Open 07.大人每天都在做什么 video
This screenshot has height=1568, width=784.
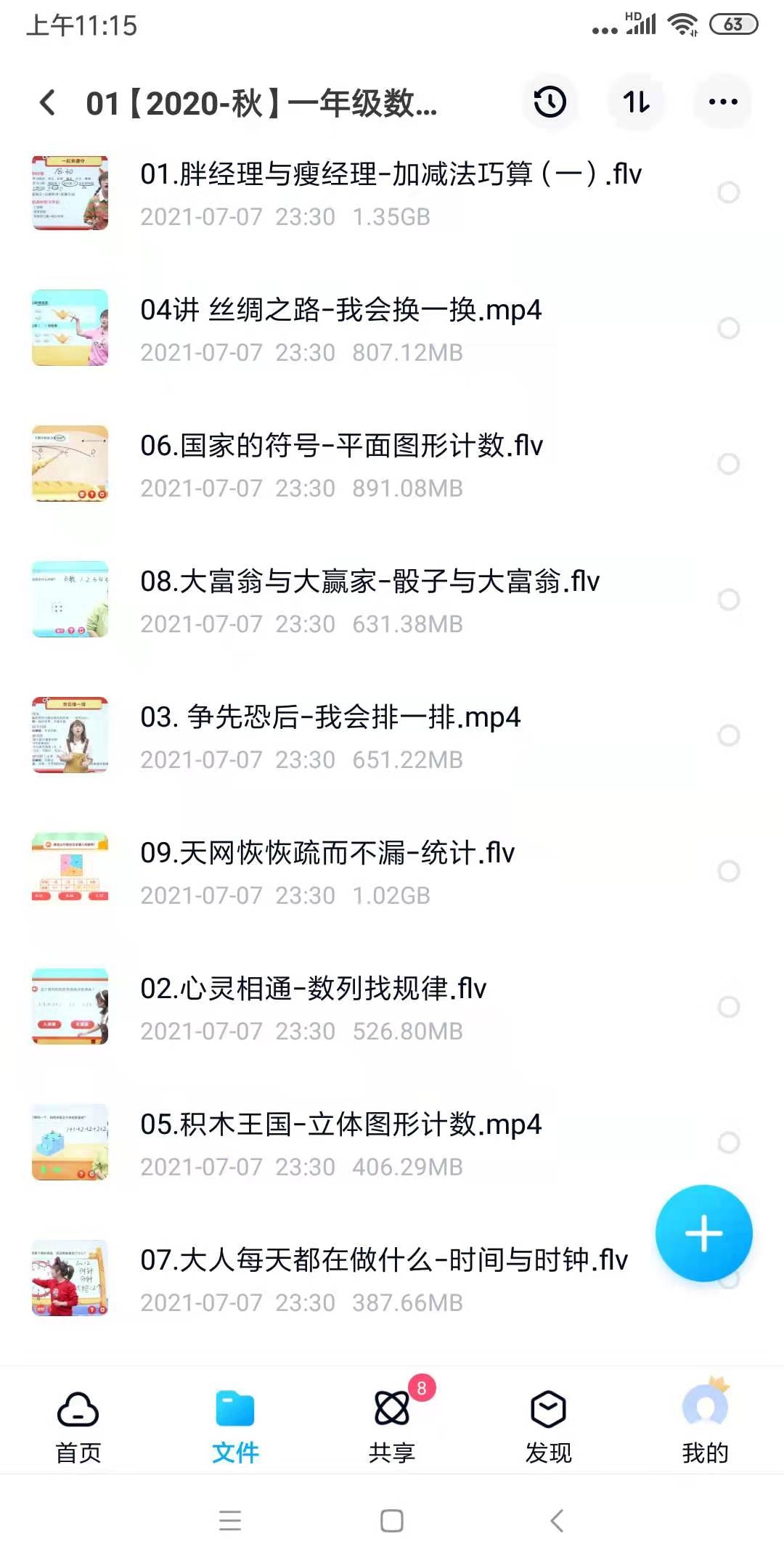point(383,1261)
